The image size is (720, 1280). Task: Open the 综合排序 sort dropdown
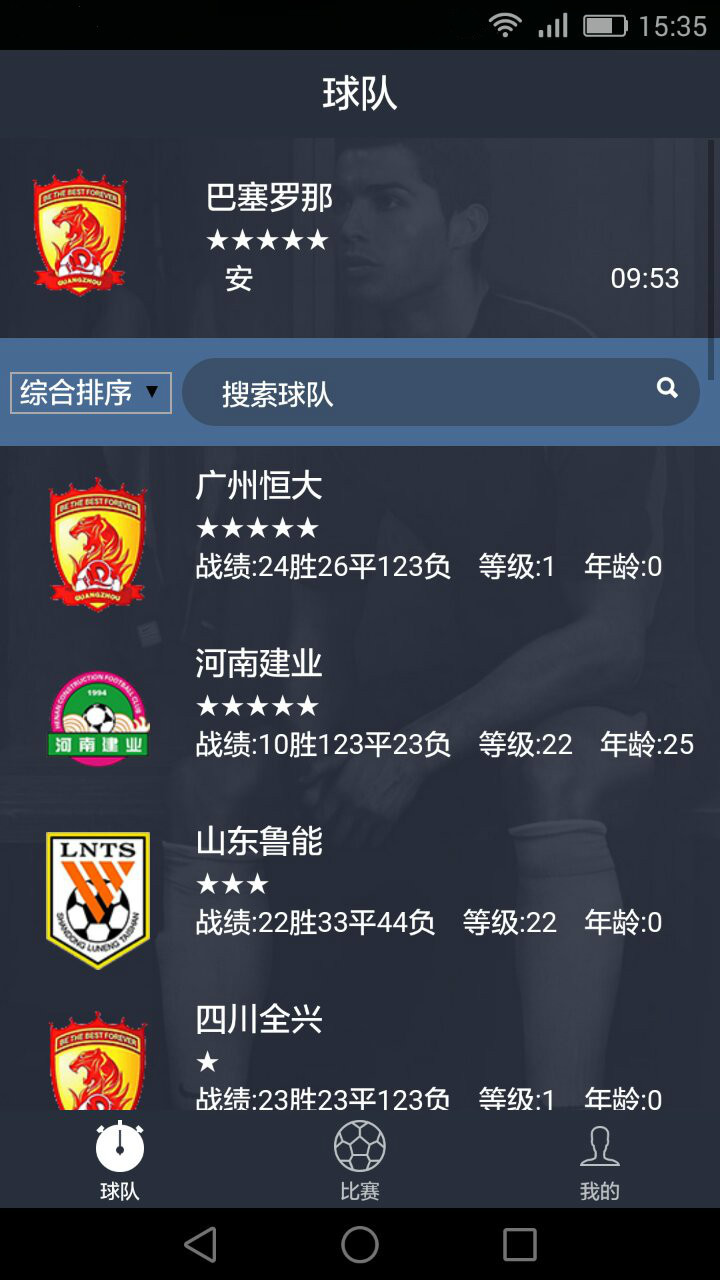[x=91, y=393]
